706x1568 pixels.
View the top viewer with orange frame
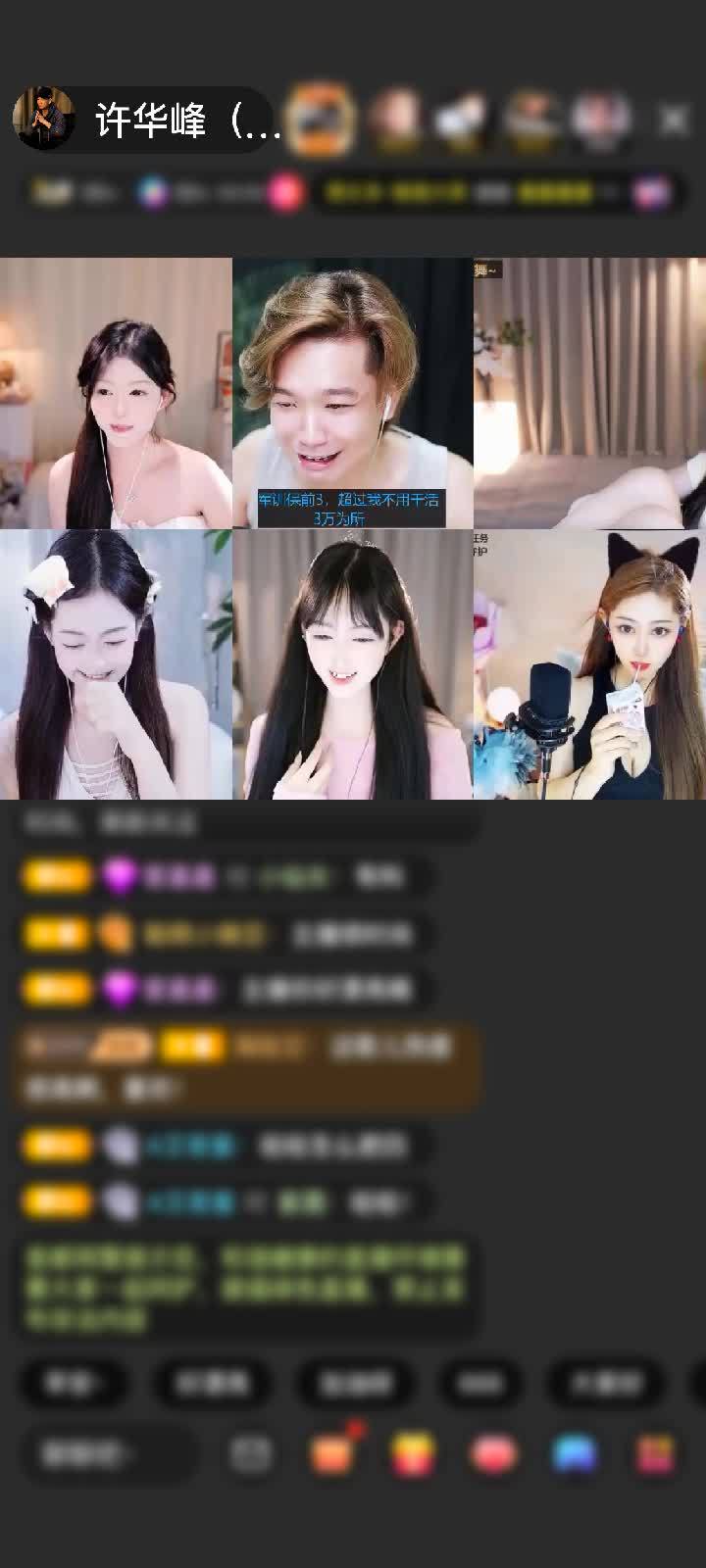tap(323, 119)
